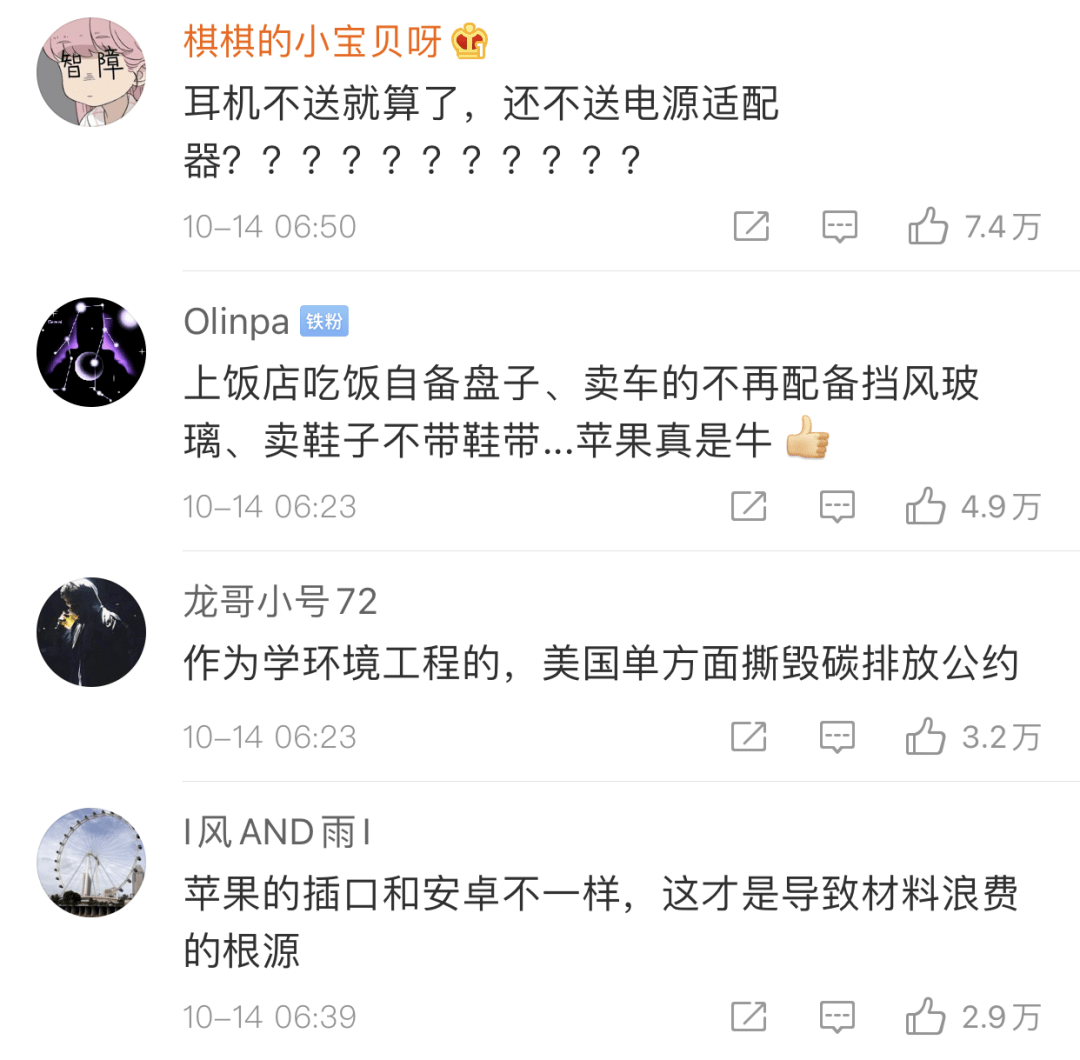
Task: Like Olinpa's comment
Action: pos(926,507)
